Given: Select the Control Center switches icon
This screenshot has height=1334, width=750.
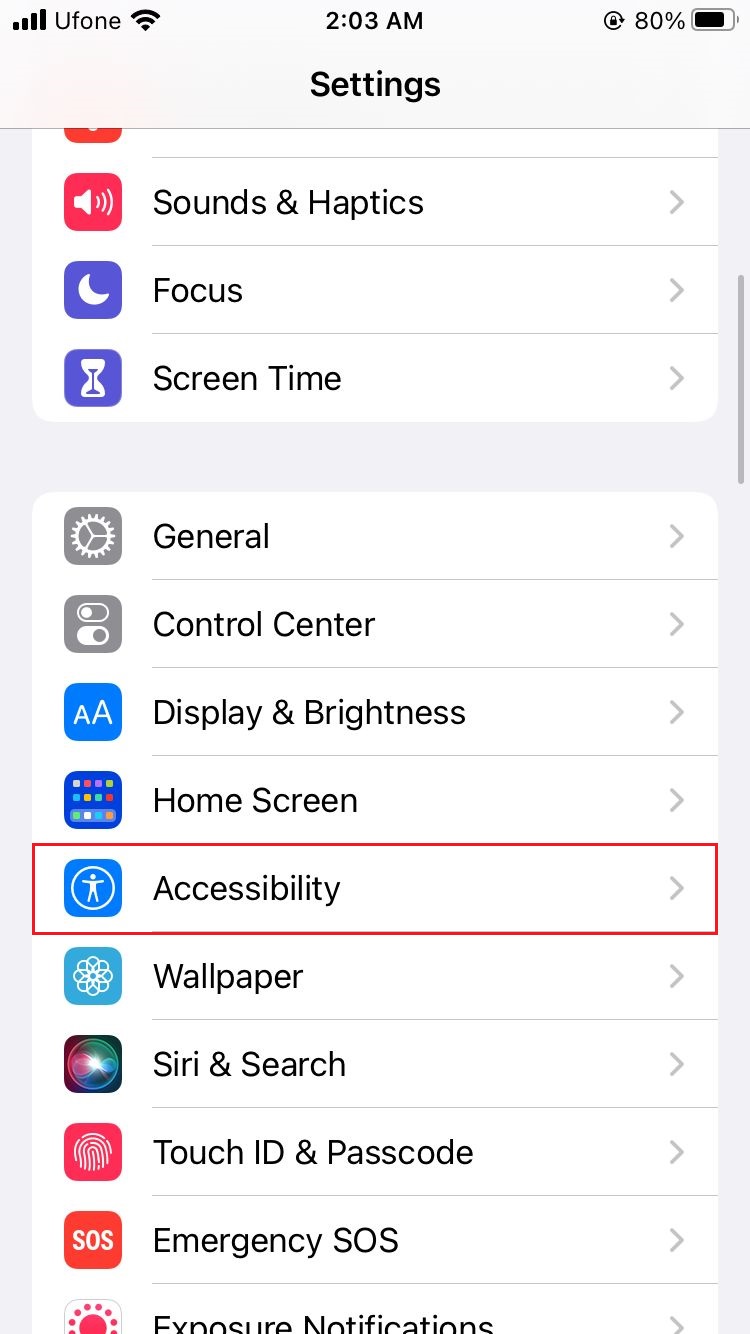Looking at the screenshot, I should pyautogui.click(x=92, y=623).
